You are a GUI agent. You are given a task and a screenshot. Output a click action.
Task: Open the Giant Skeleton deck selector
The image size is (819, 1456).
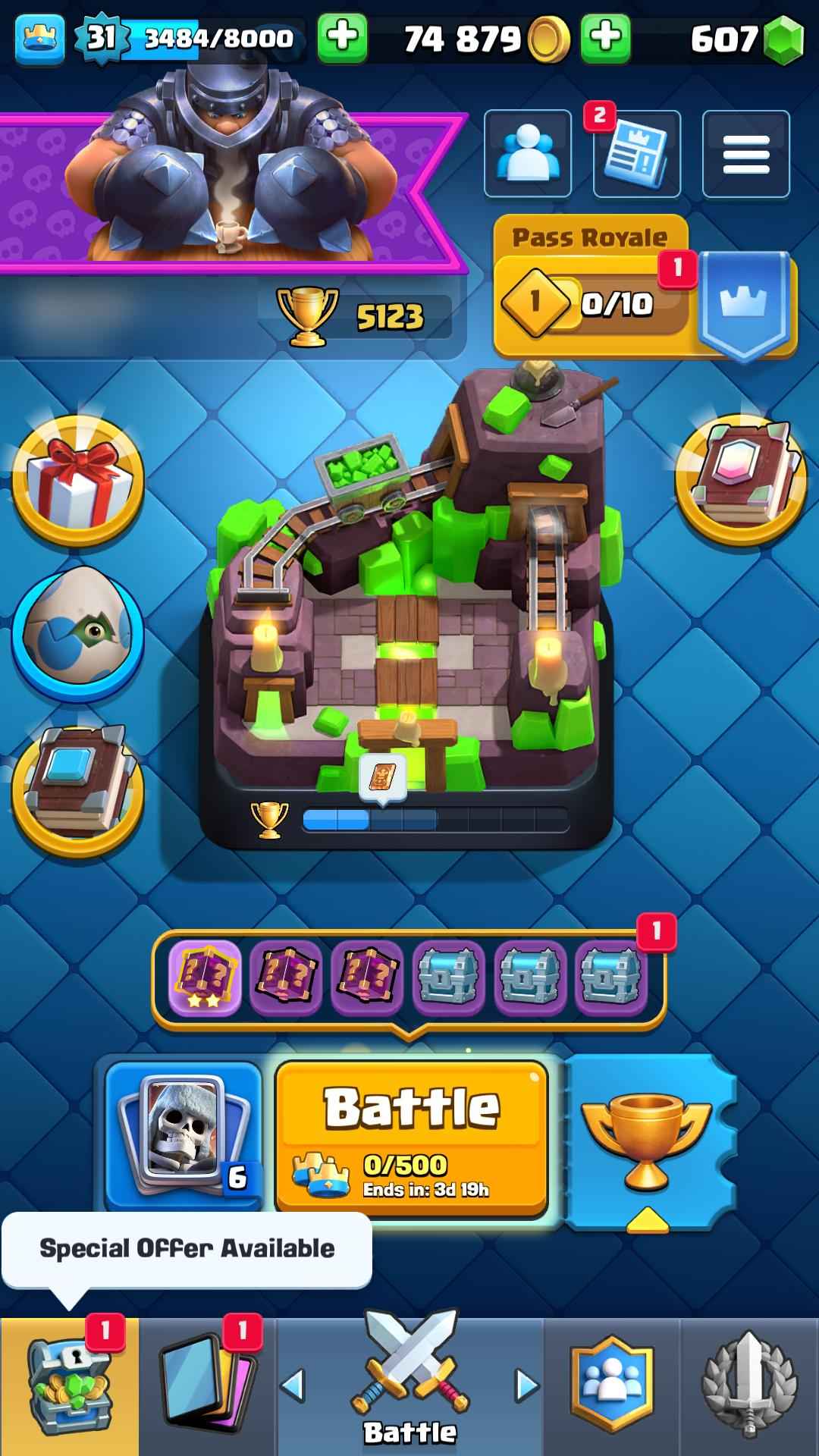click(184, 1135)
